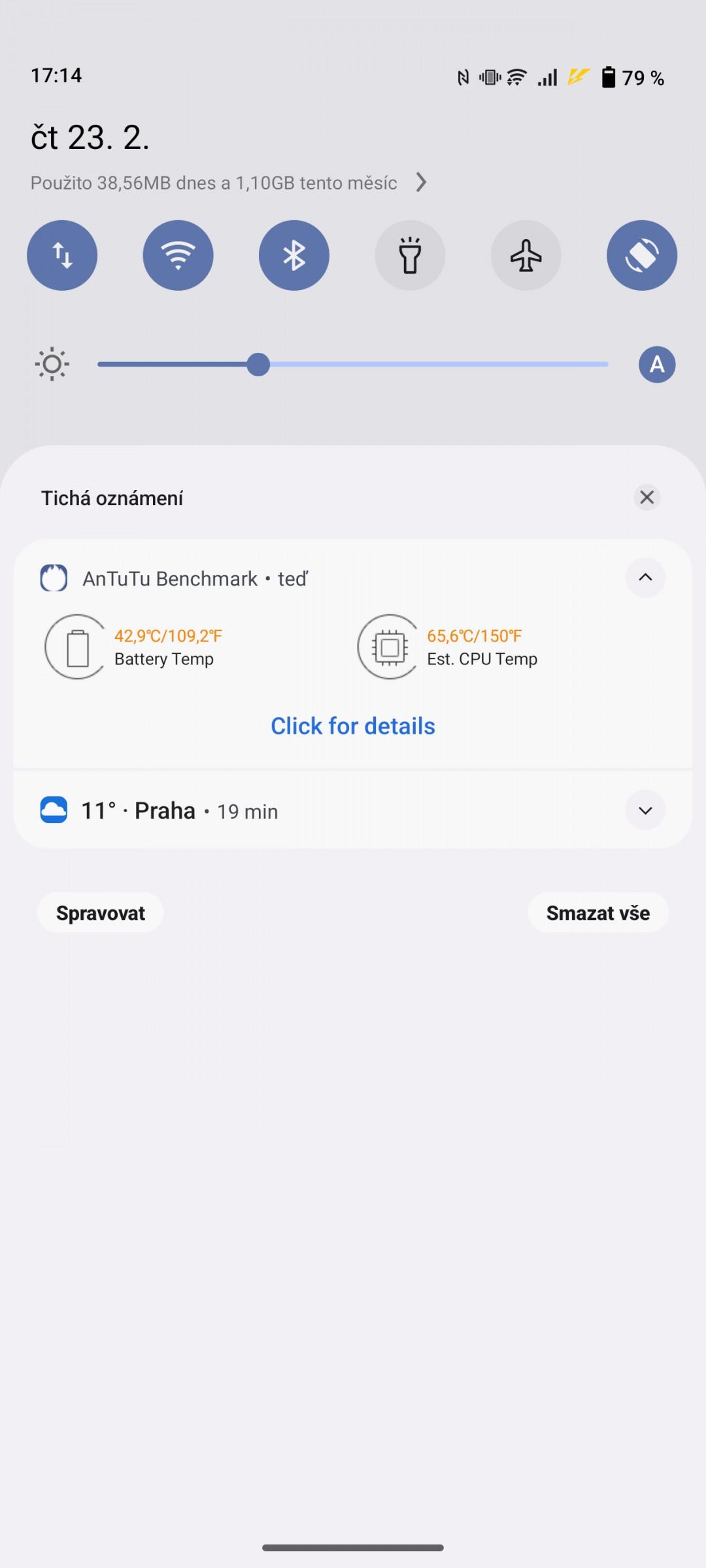
Task: Tap Click for details link
Action: pos(353,726)
